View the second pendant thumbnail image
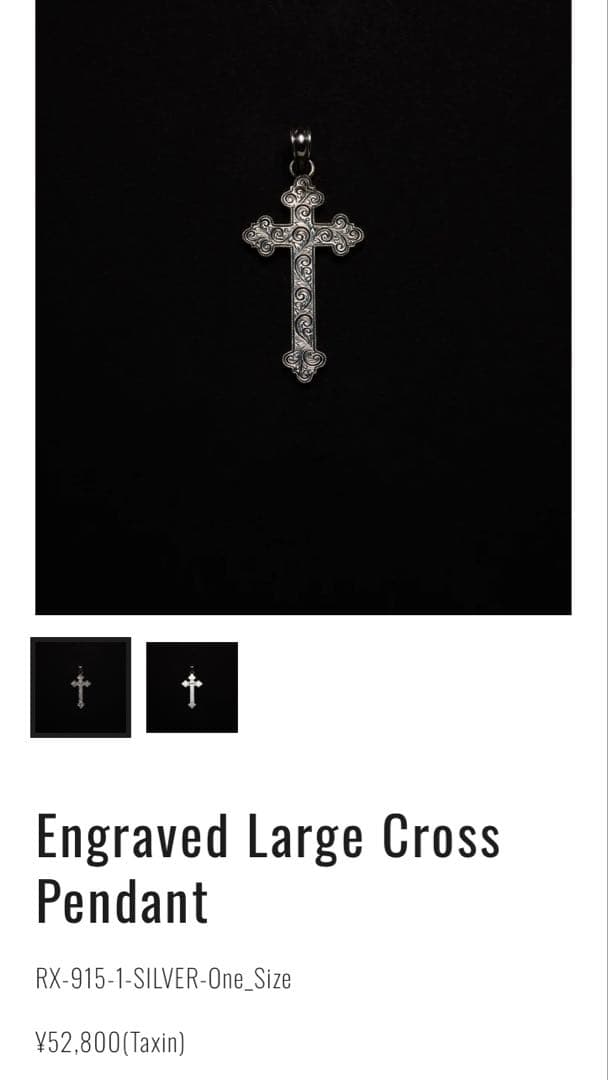Image resolution: width=608 pixels, height=1080 pixels. 192,688
